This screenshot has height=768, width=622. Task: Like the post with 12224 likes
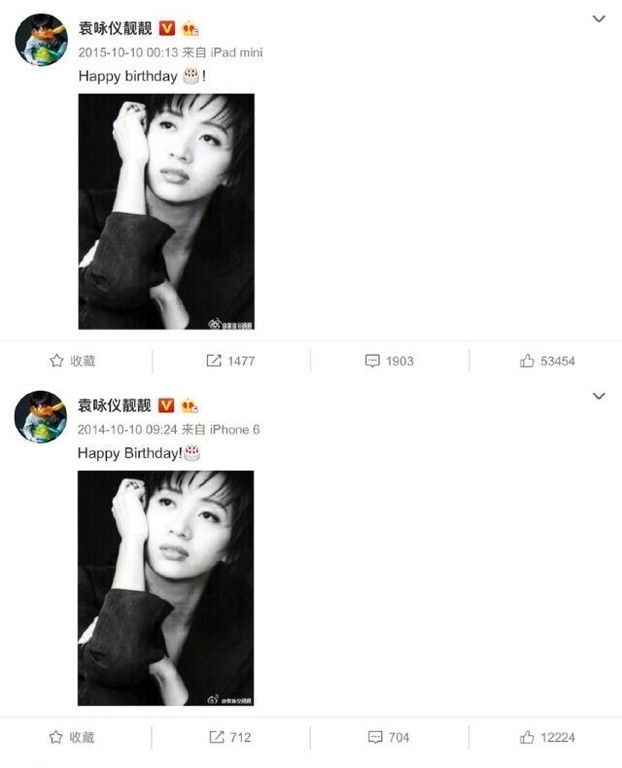[547, 738]
